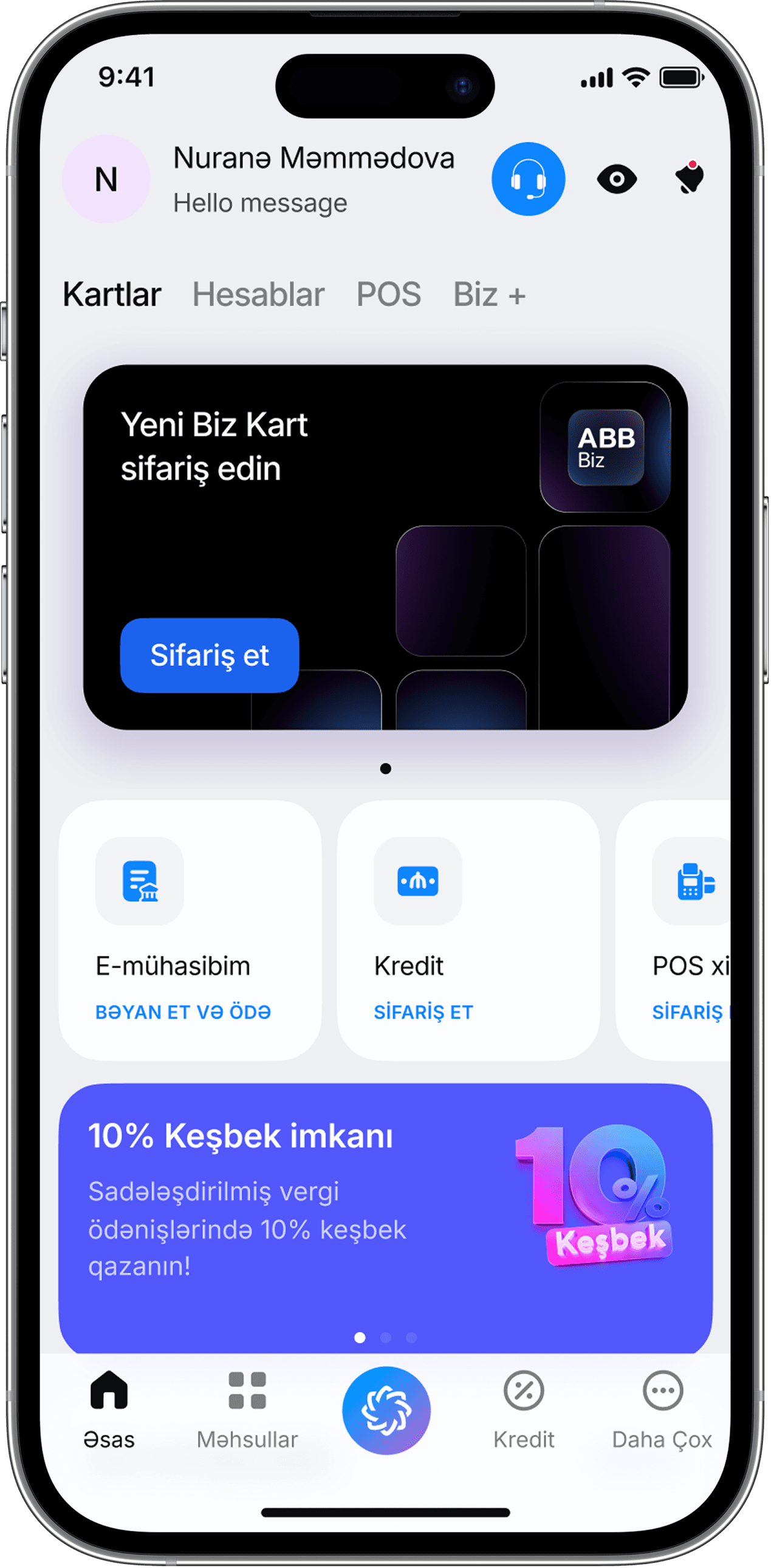Tap the Sifariş et button
This screenshot has height=1568, width=771.
210,655
